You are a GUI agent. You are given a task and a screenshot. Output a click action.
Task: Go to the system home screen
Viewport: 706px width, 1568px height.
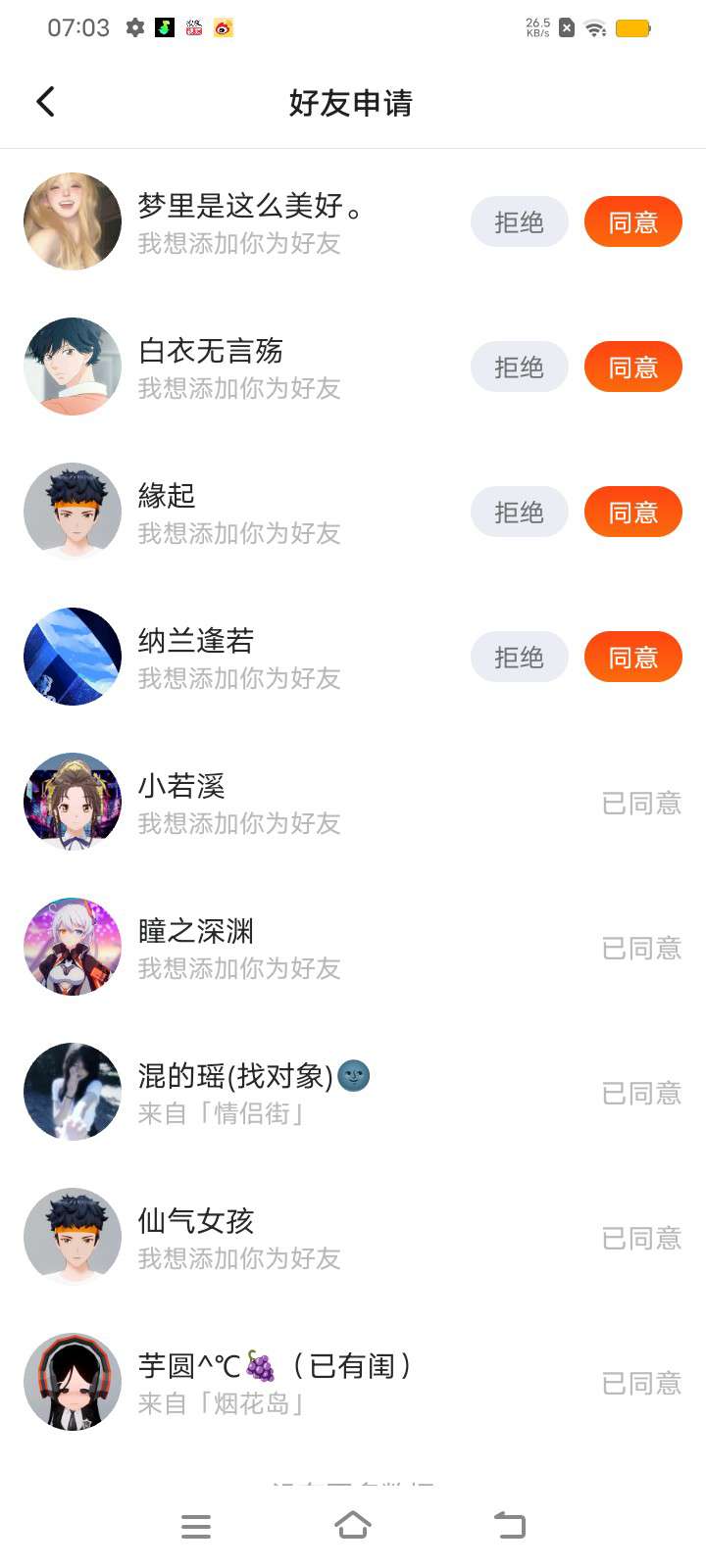[x=353, y=1526]
